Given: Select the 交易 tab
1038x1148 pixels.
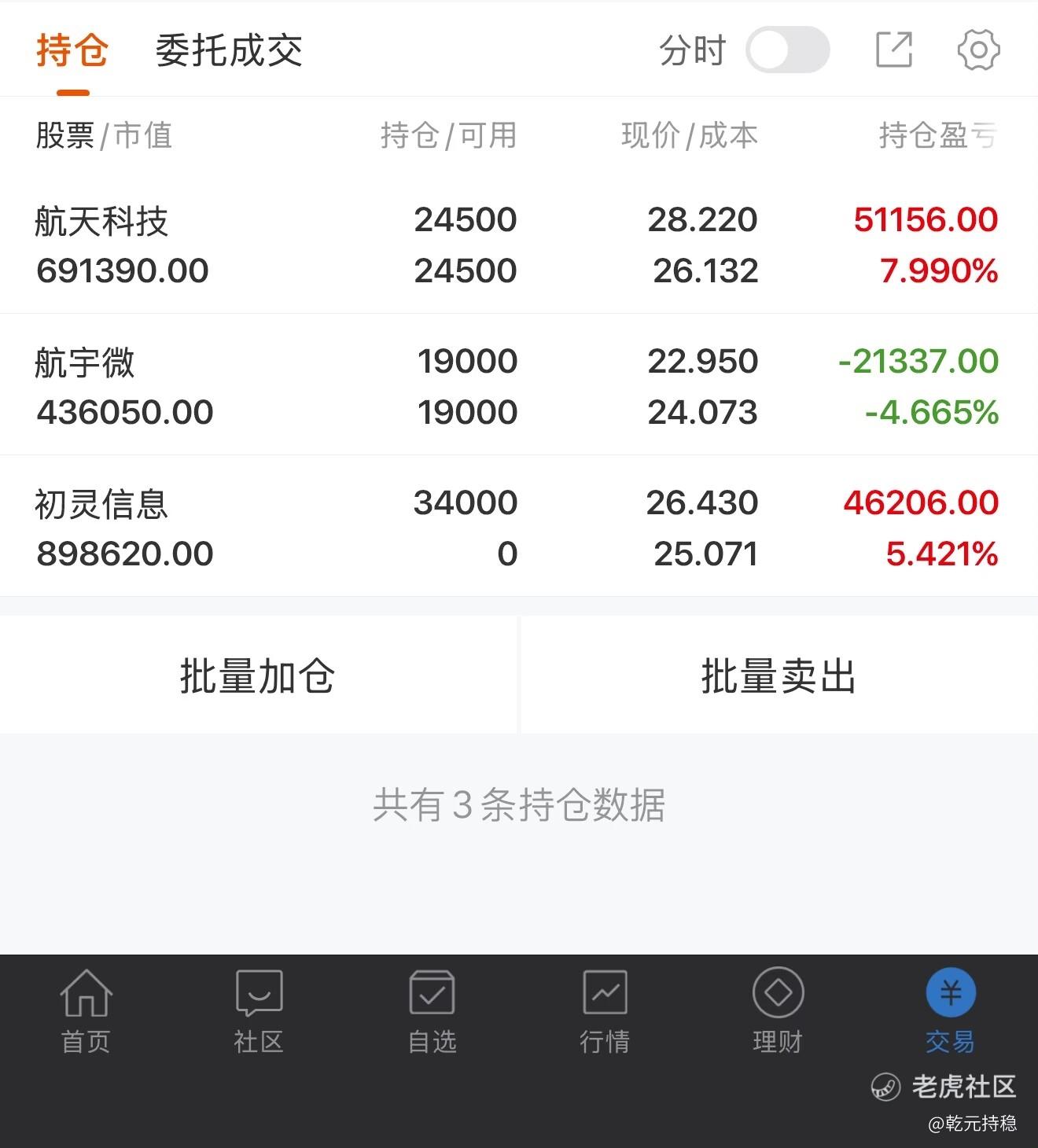Looking at the screenshot, I should click(951, 1012).
